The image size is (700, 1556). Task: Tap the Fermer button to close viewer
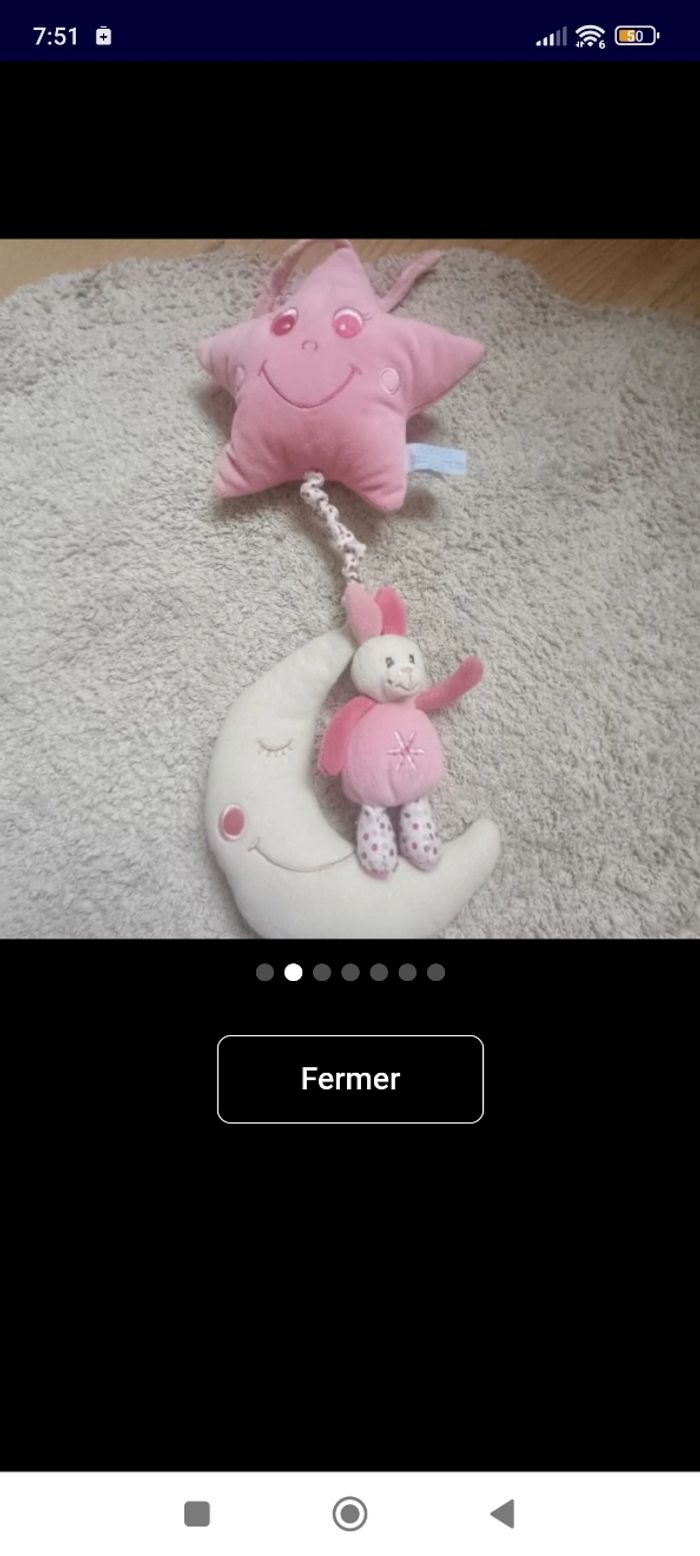[x=350, y=1079]
